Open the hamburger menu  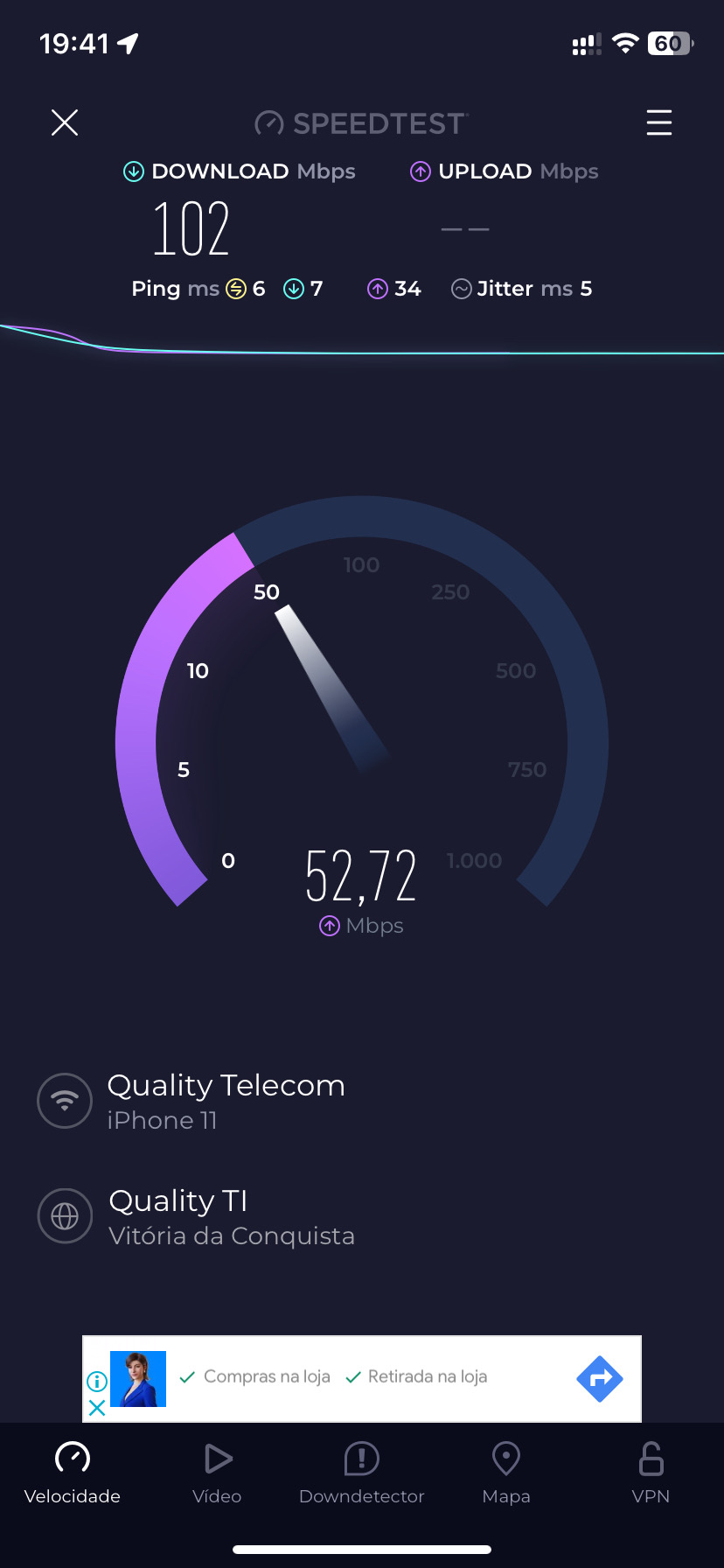pyautogui.click(x=658, y=122)
